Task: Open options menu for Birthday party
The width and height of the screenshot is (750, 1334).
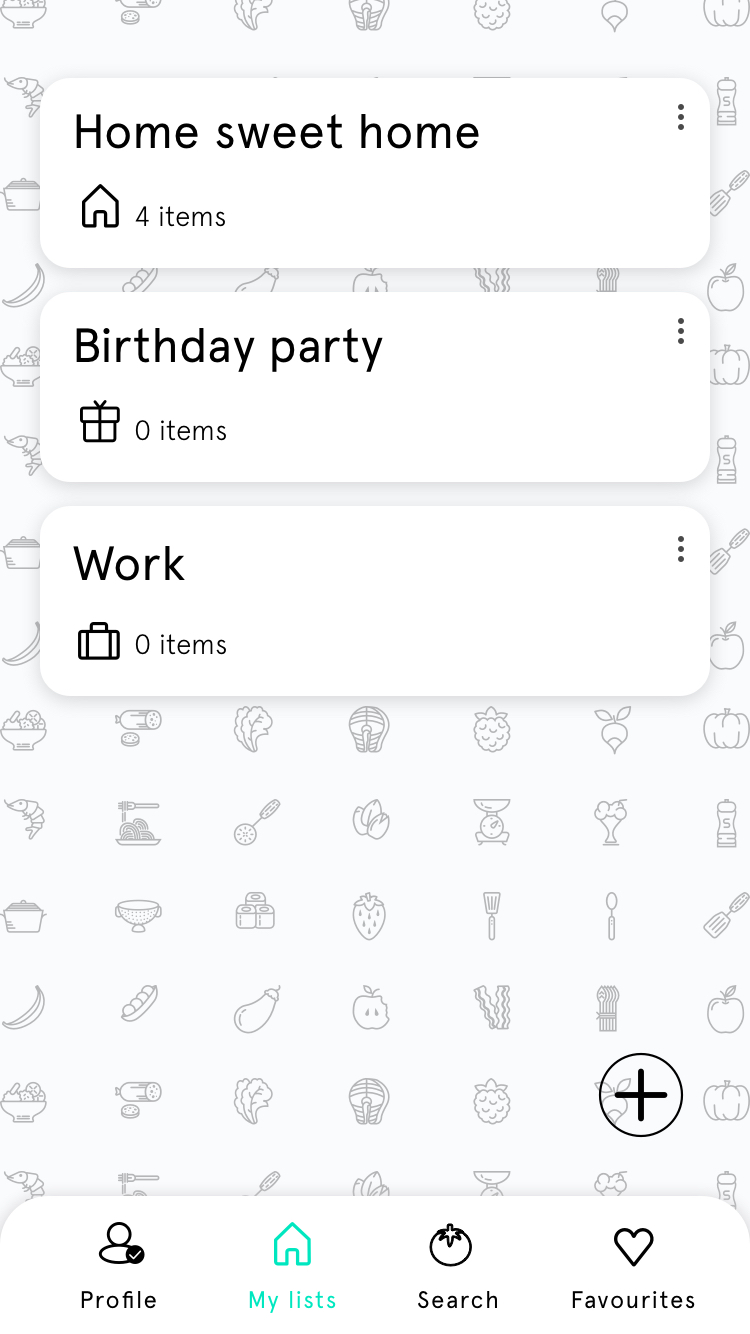Action: coord(680,331)
